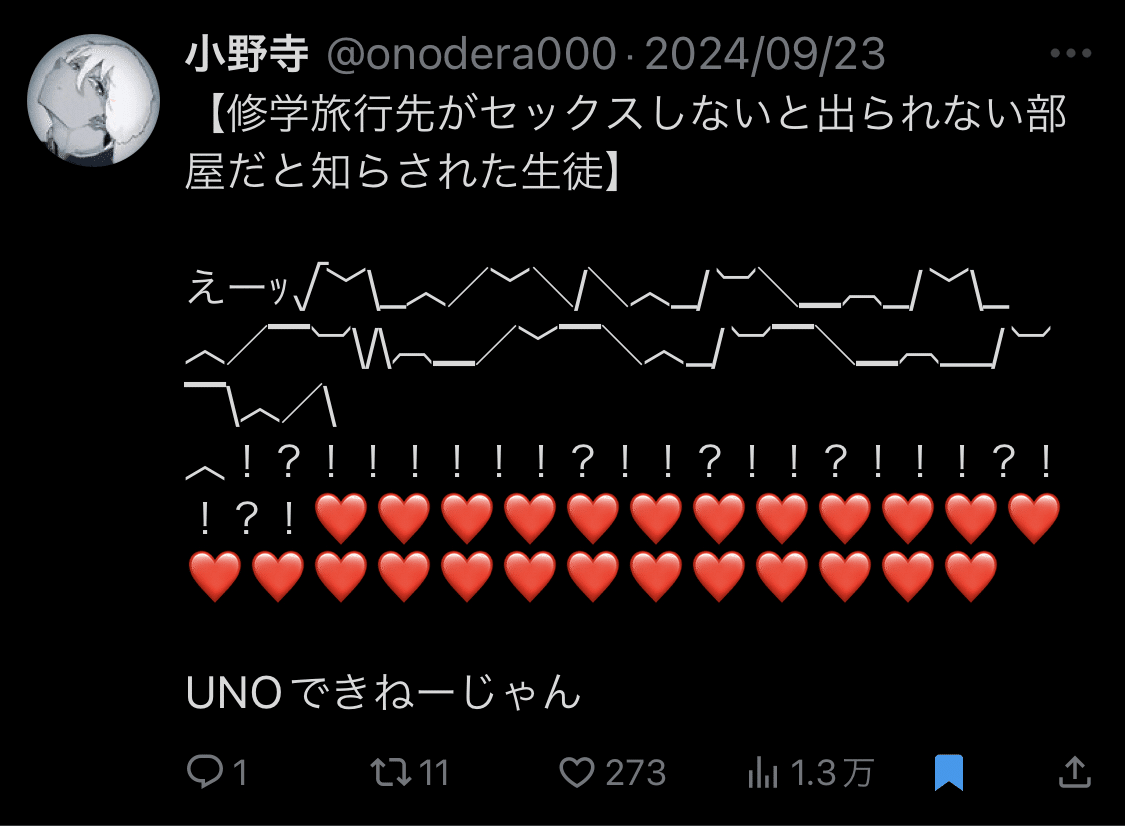Viewport: 1125px width, 826px height.
Task: Reply to 小野寺's tweet
Action: pyautogui.click(x=205, y=771)
